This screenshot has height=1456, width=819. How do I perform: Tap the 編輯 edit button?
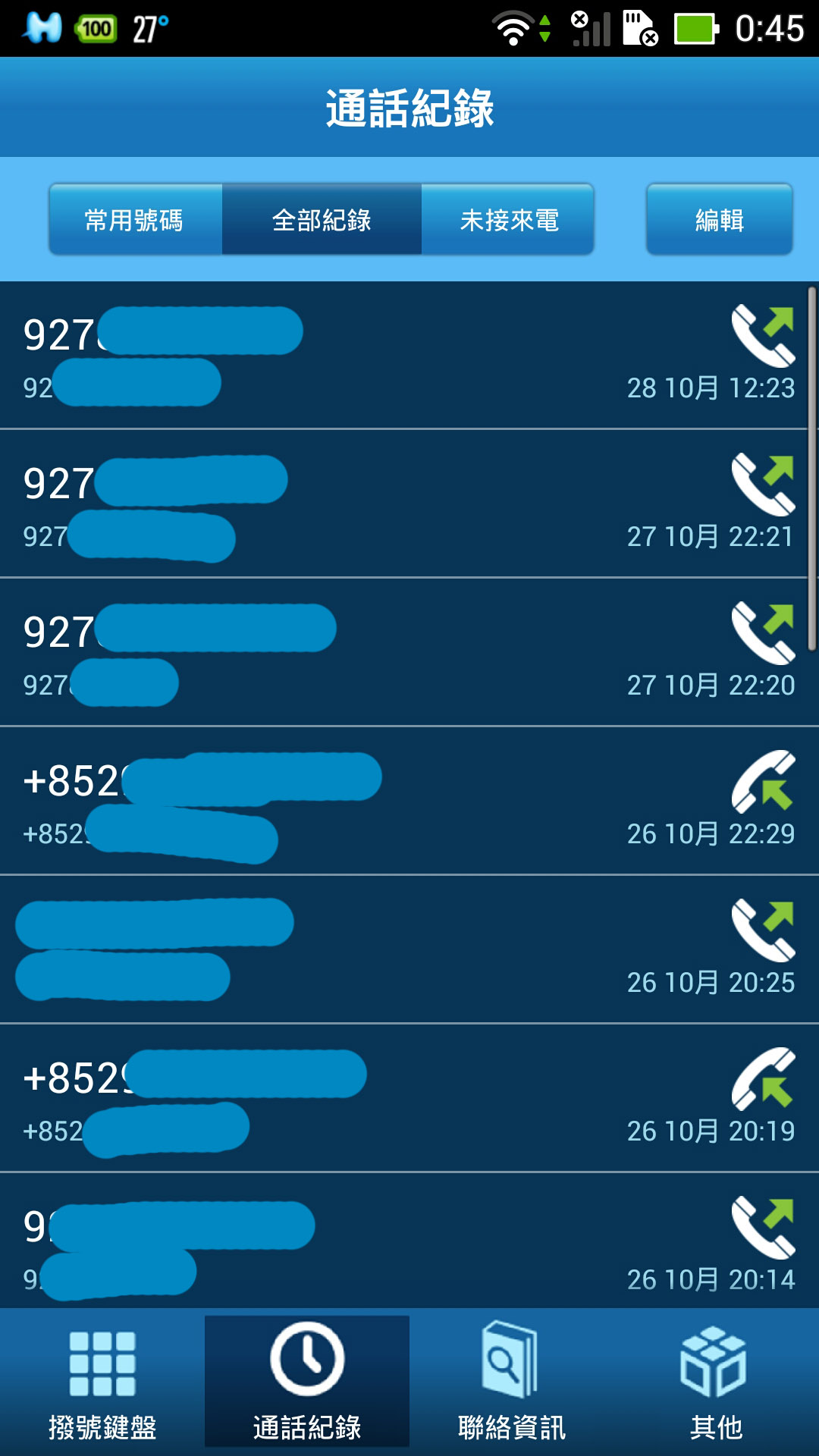tap(719, 220)
